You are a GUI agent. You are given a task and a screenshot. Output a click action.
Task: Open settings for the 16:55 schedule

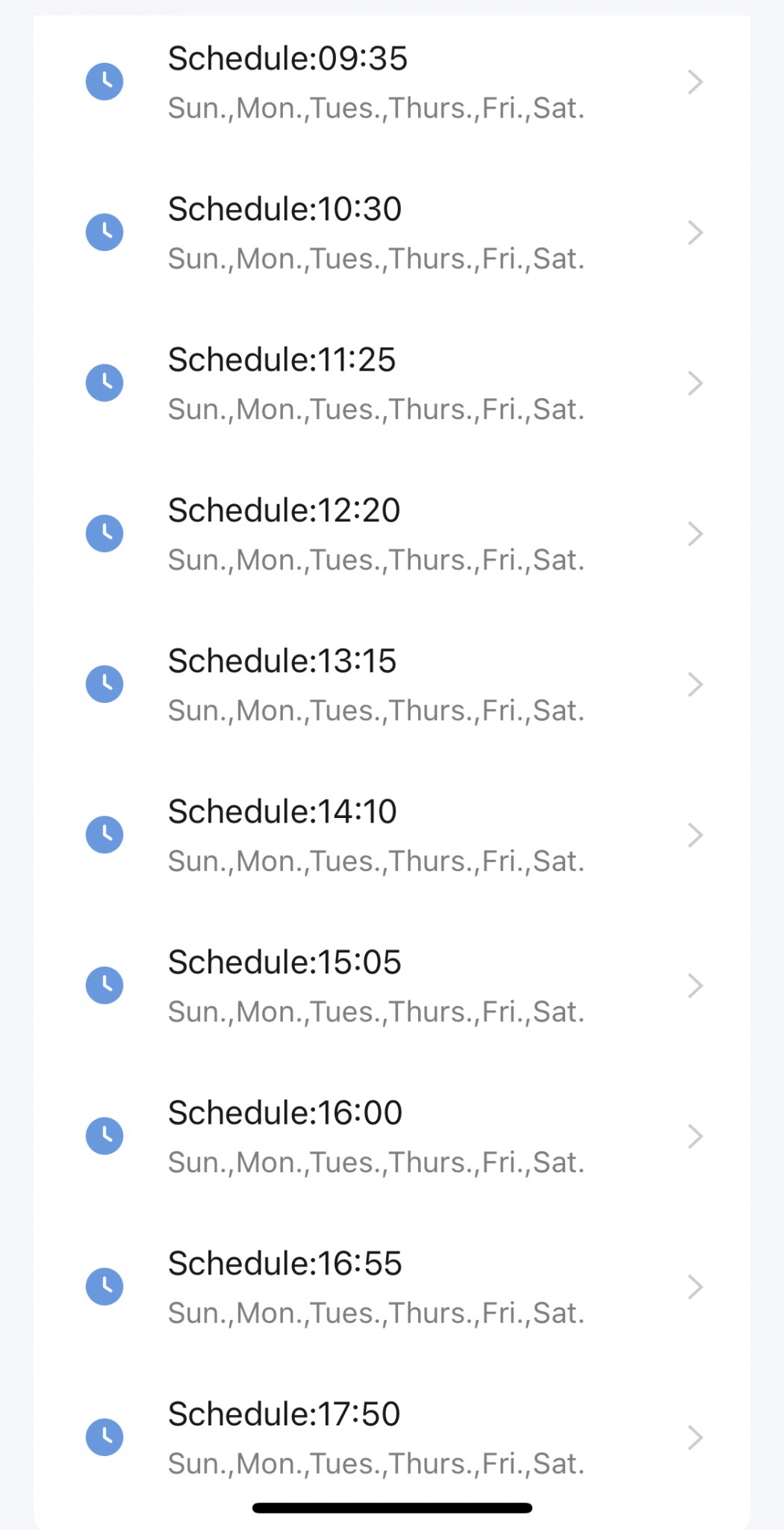coord(392,1287)
